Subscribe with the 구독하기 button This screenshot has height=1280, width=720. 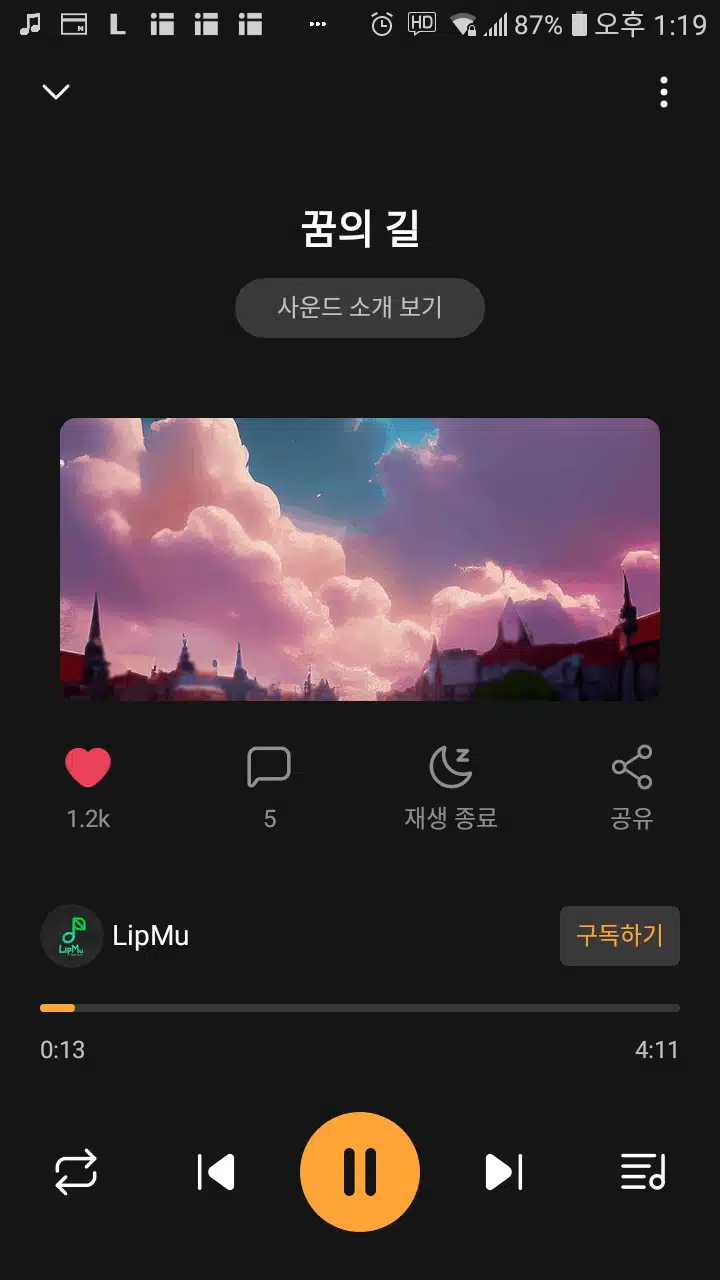coord(620,936)
